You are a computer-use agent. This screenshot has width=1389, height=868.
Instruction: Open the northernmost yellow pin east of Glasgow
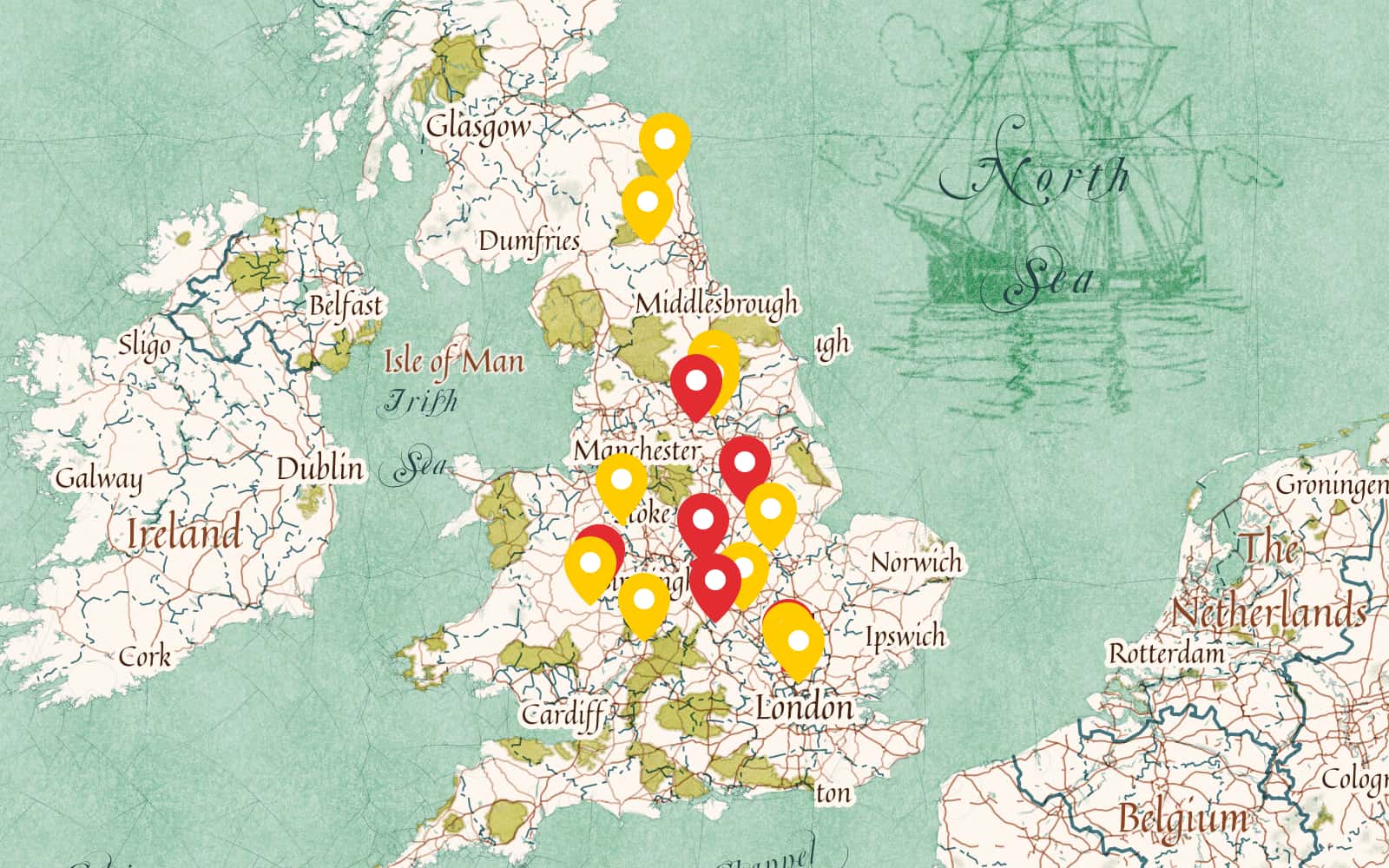coord(664,140)
